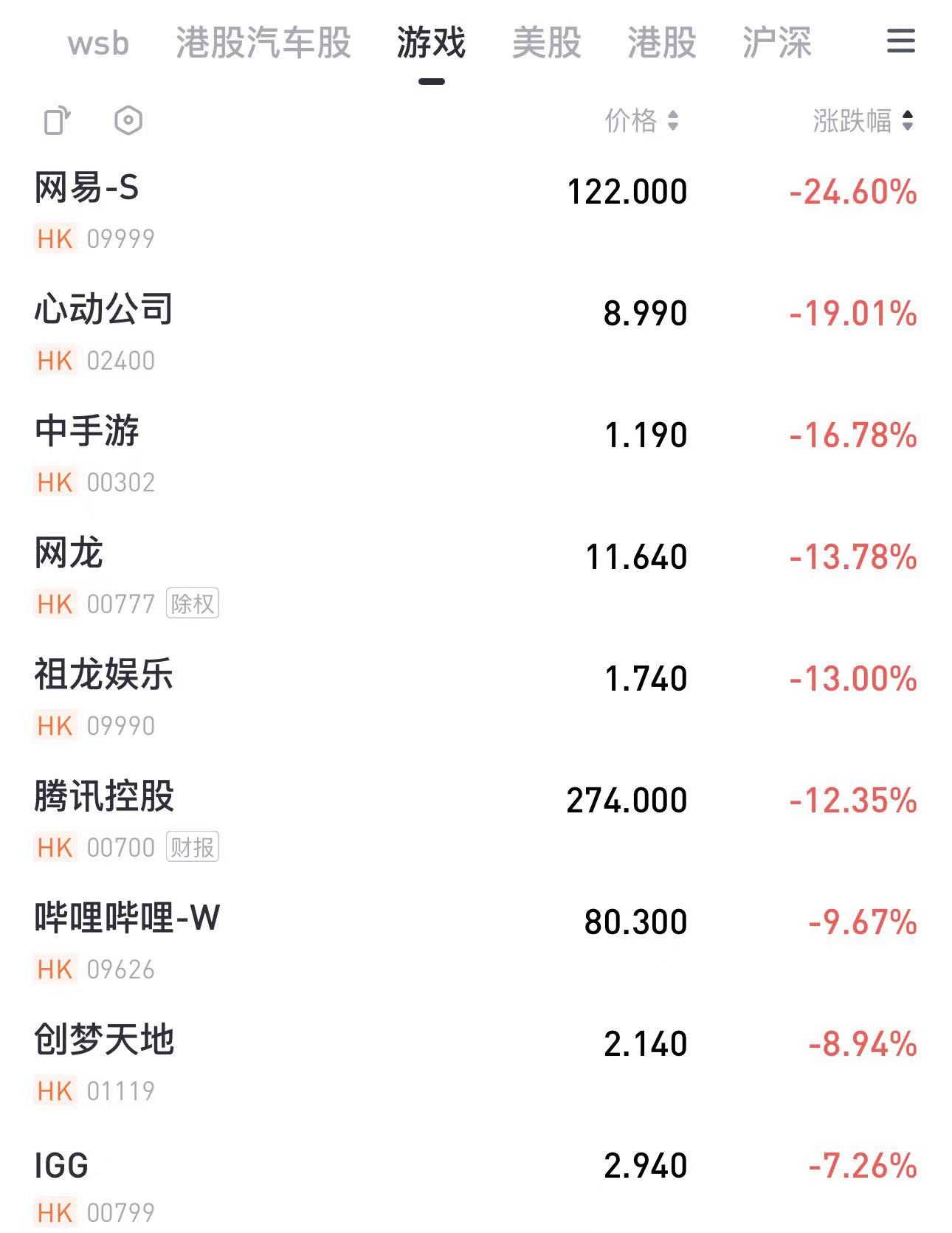Select the 美股 tab
This screenshot has height=1233, width=952.
[x=547, y=43]
